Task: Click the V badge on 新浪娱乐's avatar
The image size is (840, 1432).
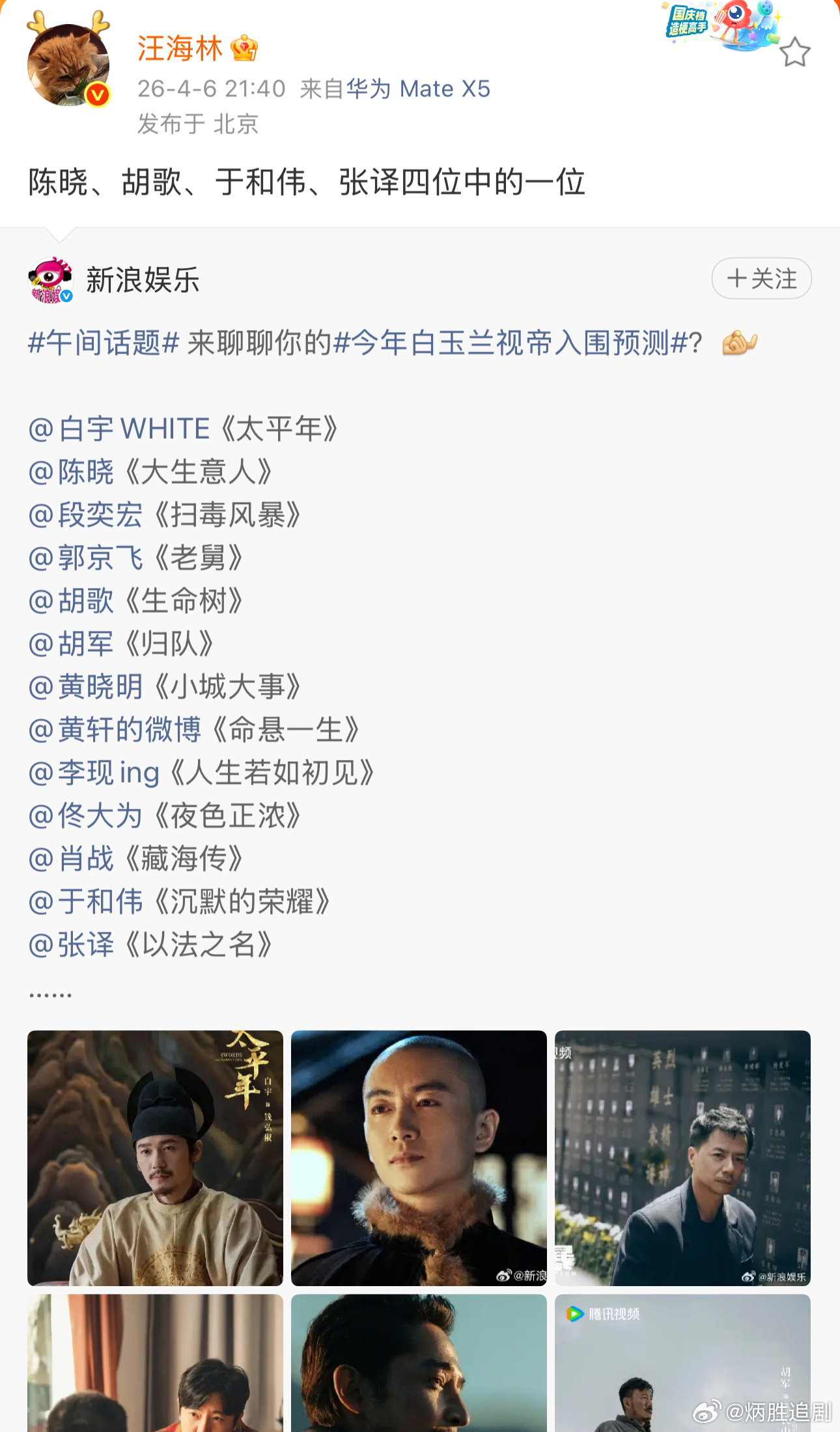Action: (66, 297)
